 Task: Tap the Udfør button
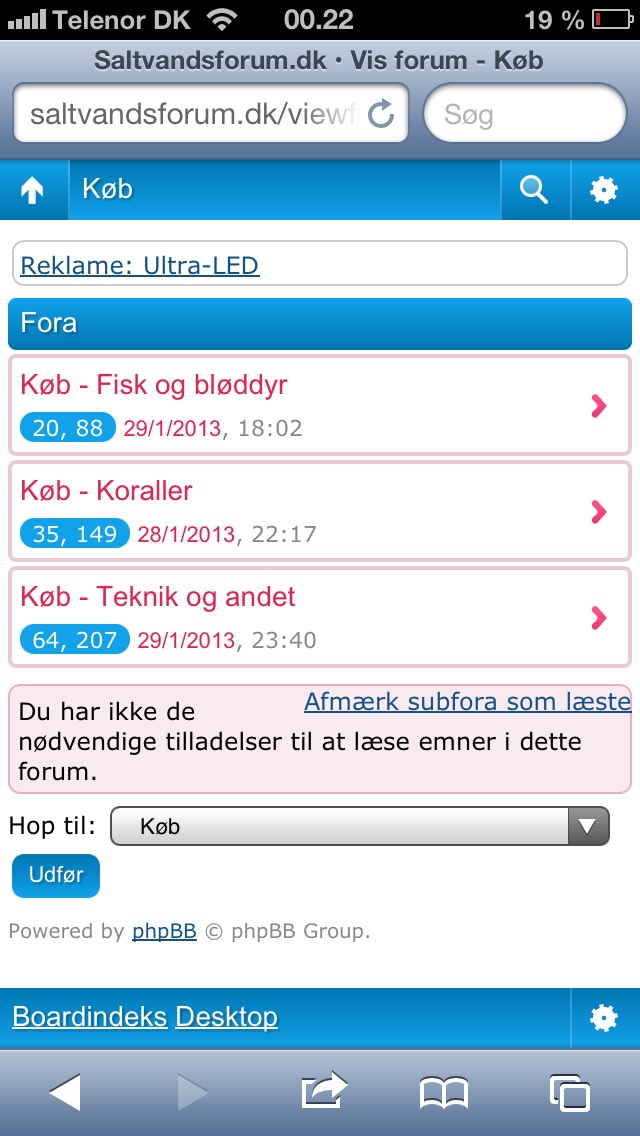(56, 875)
